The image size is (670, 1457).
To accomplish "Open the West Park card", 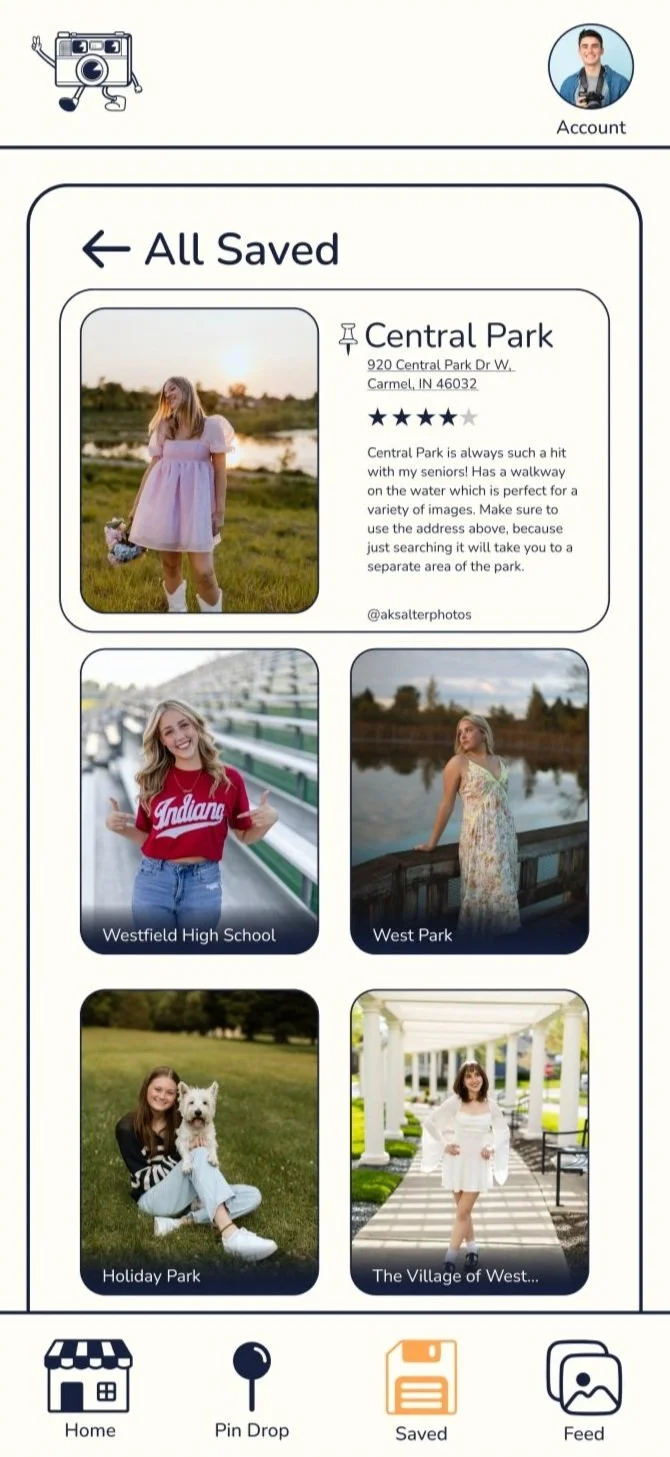I will click(x=469, y=801).
